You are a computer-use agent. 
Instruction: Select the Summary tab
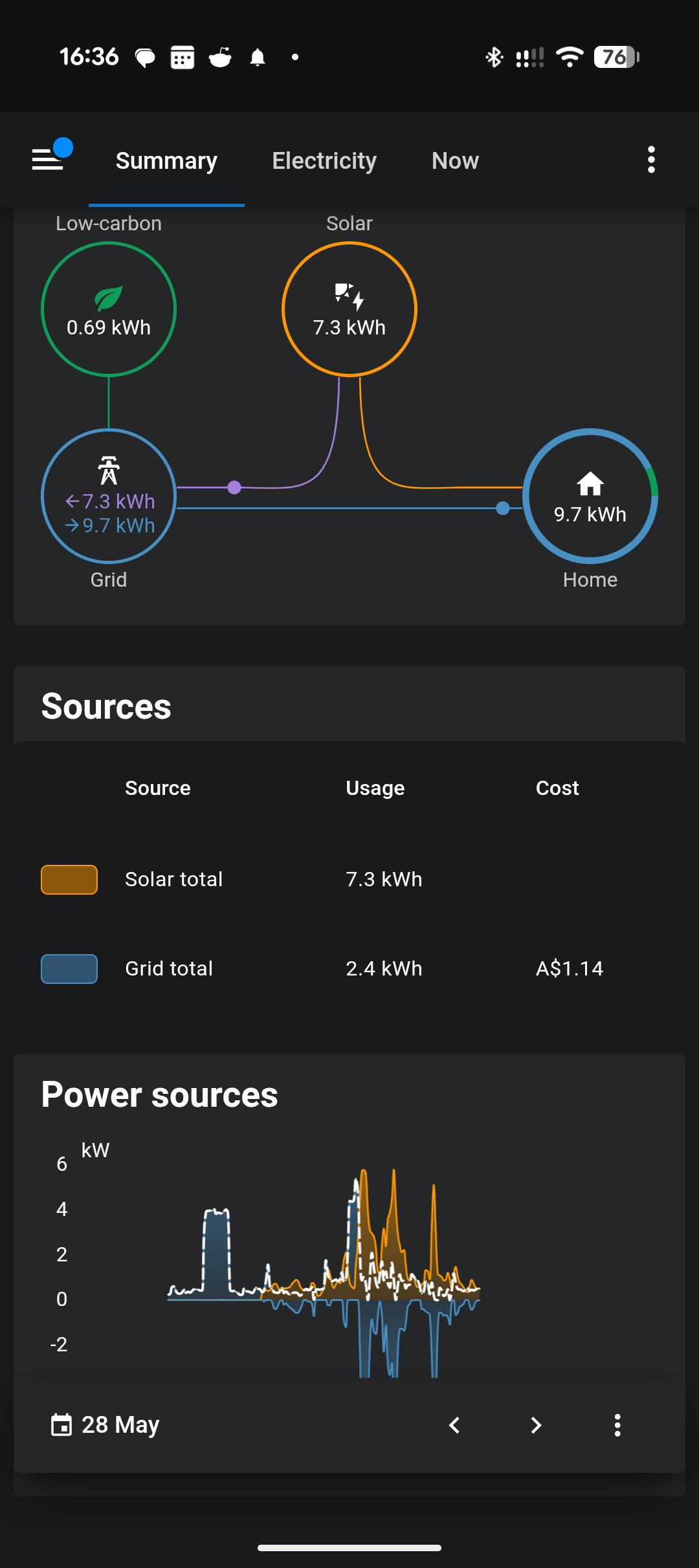tap(166, 160)
